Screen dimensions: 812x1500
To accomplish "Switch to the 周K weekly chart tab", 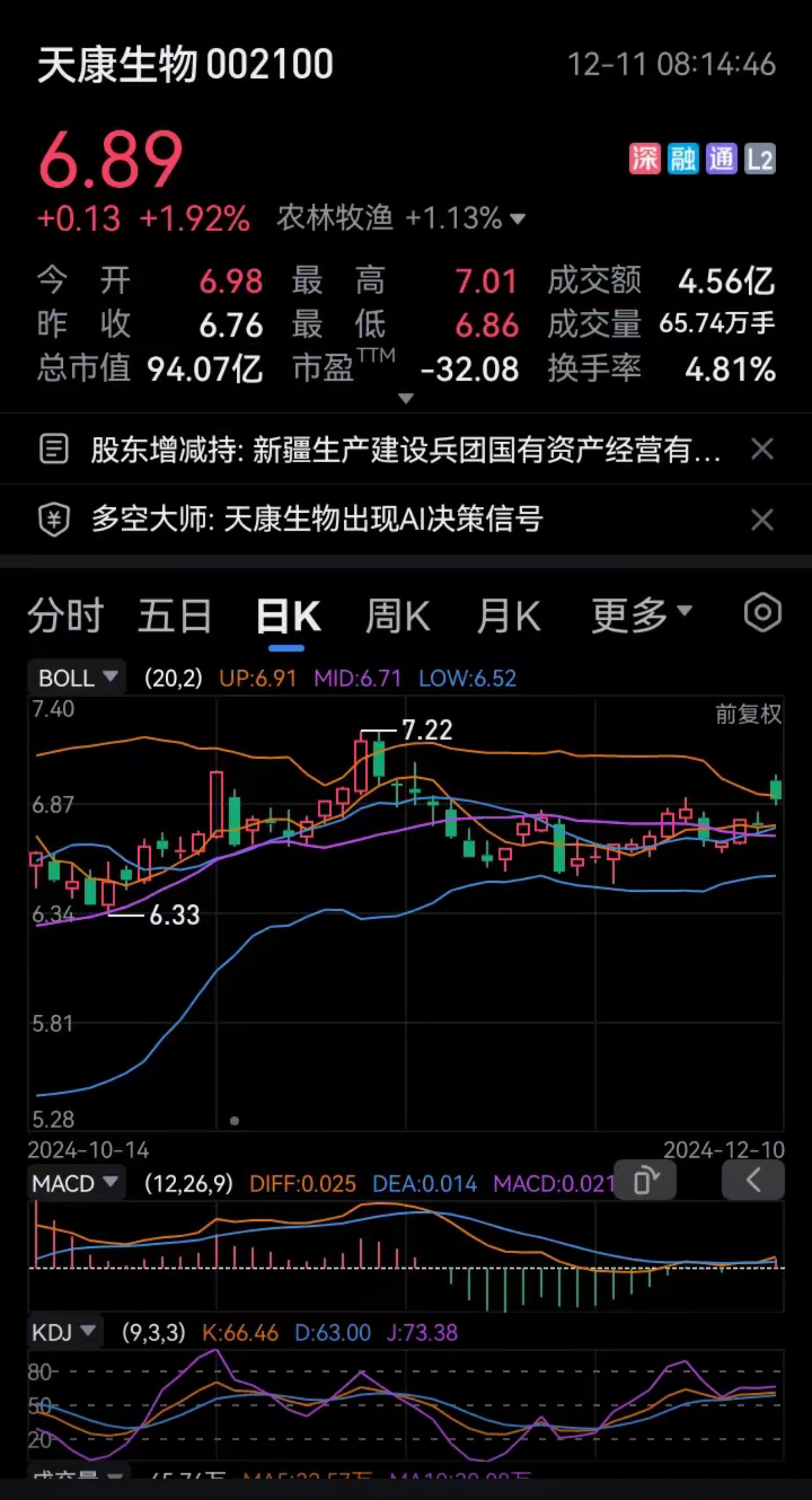I will pyautogui.click(x=398, y=615).
